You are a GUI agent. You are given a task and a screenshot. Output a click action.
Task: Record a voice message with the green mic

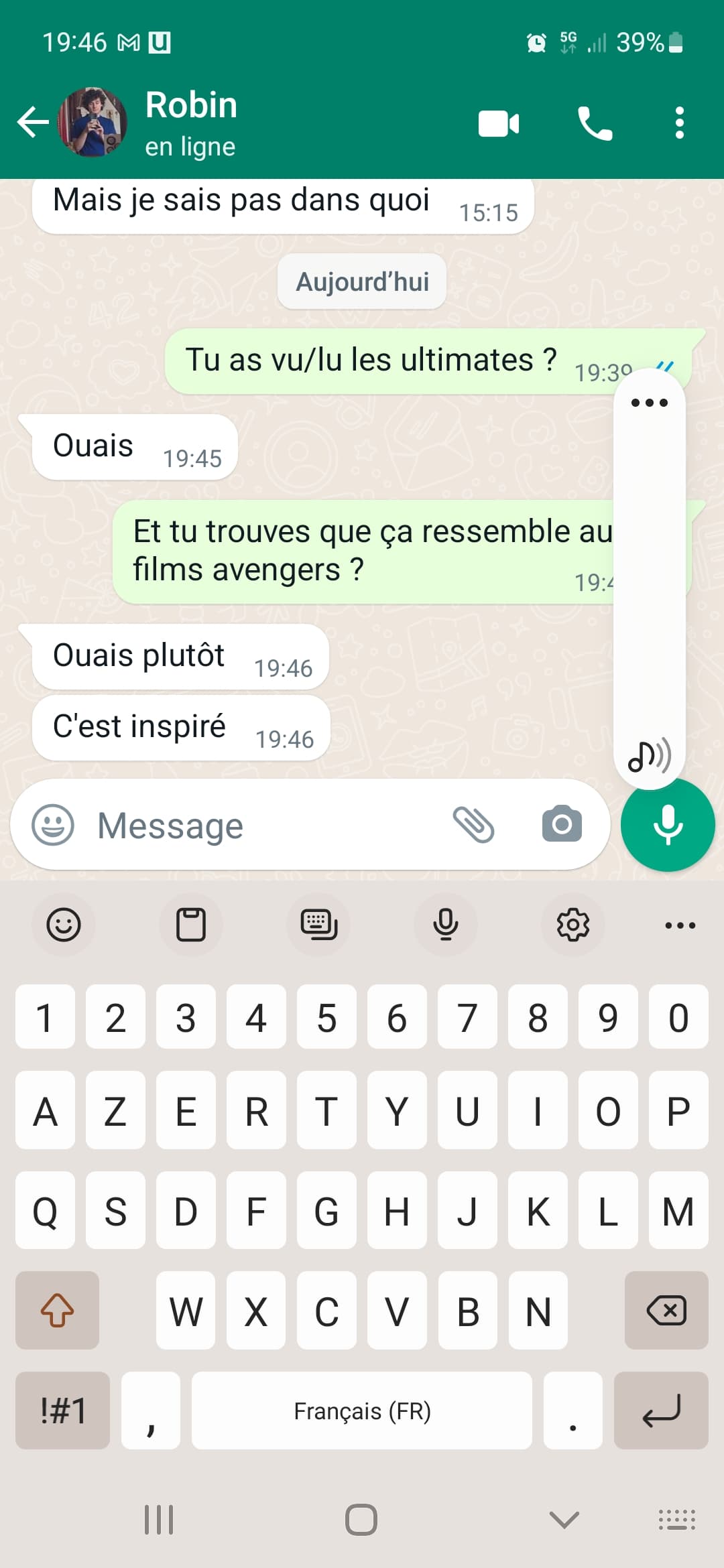668,825
